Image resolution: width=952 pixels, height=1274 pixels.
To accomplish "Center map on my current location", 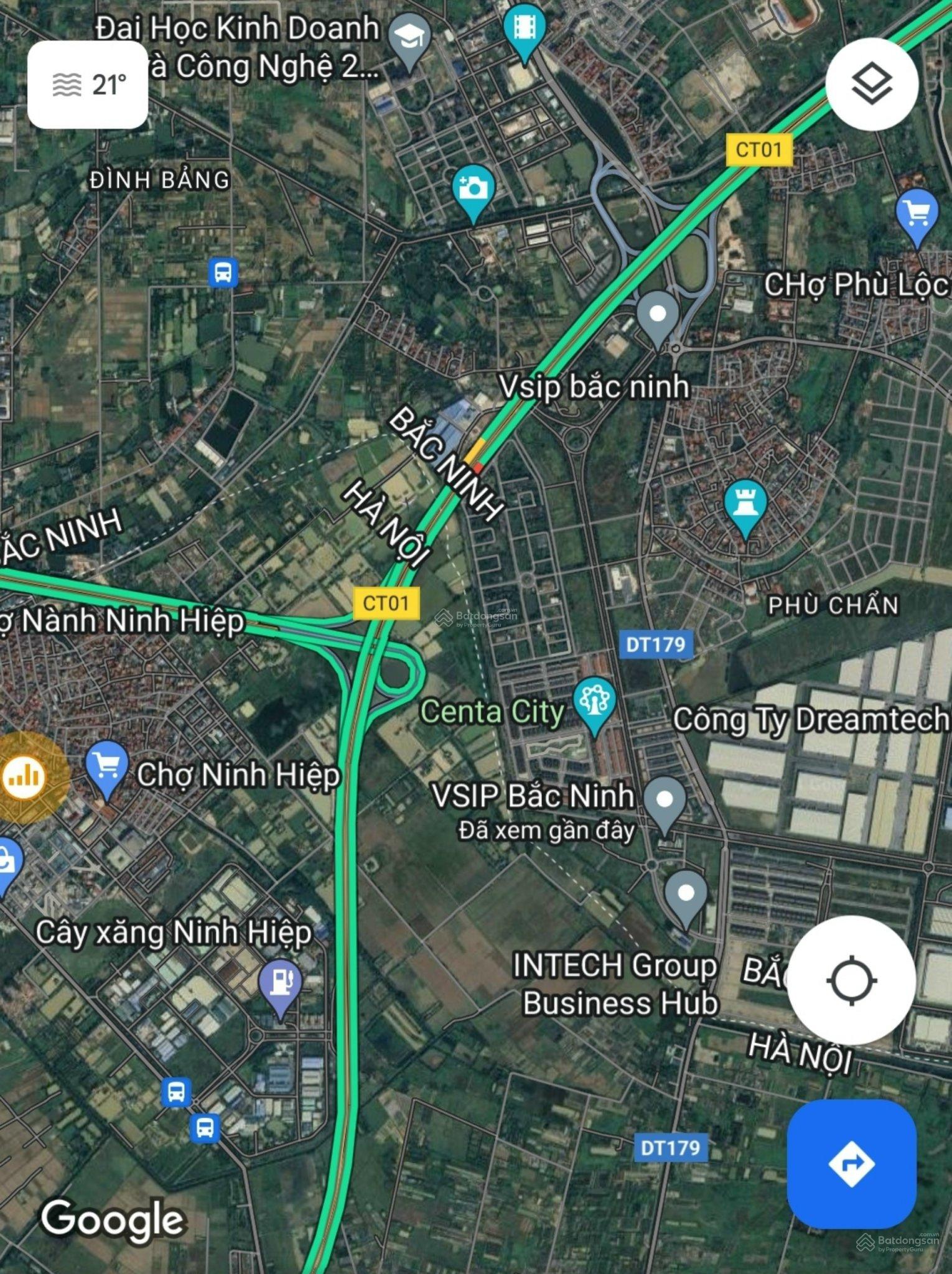I will tap(851, 980).
